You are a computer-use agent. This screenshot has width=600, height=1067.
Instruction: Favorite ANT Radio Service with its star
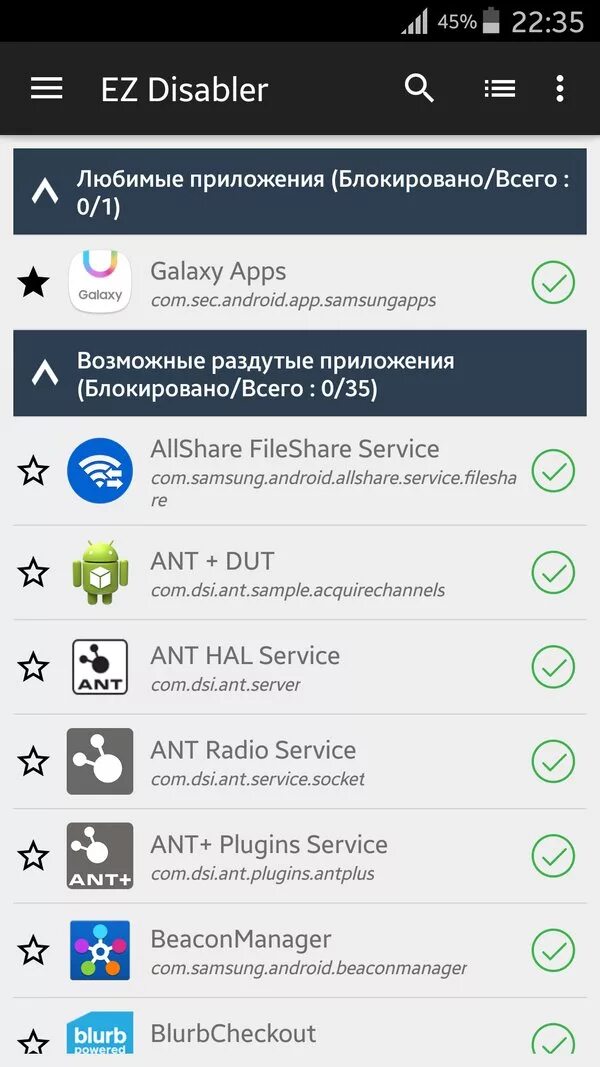[34, 762]
